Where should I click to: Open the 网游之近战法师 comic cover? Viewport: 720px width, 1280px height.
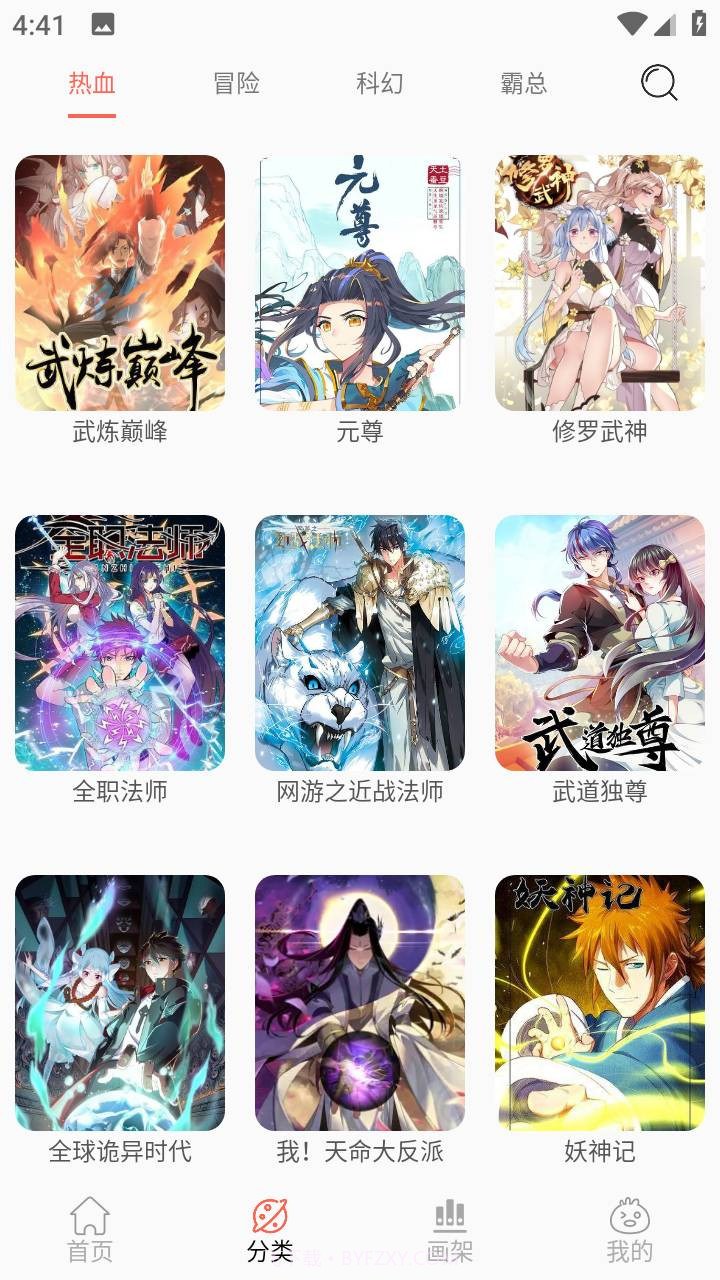point(360,643)
